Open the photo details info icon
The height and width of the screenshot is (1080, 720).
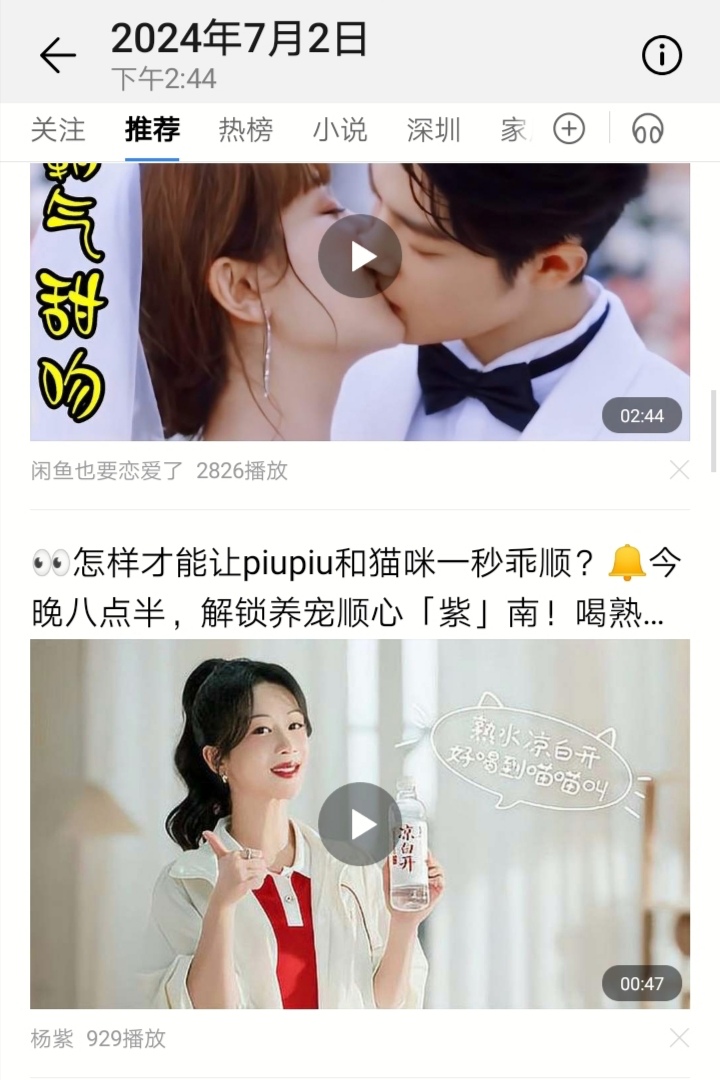[661, 56]
